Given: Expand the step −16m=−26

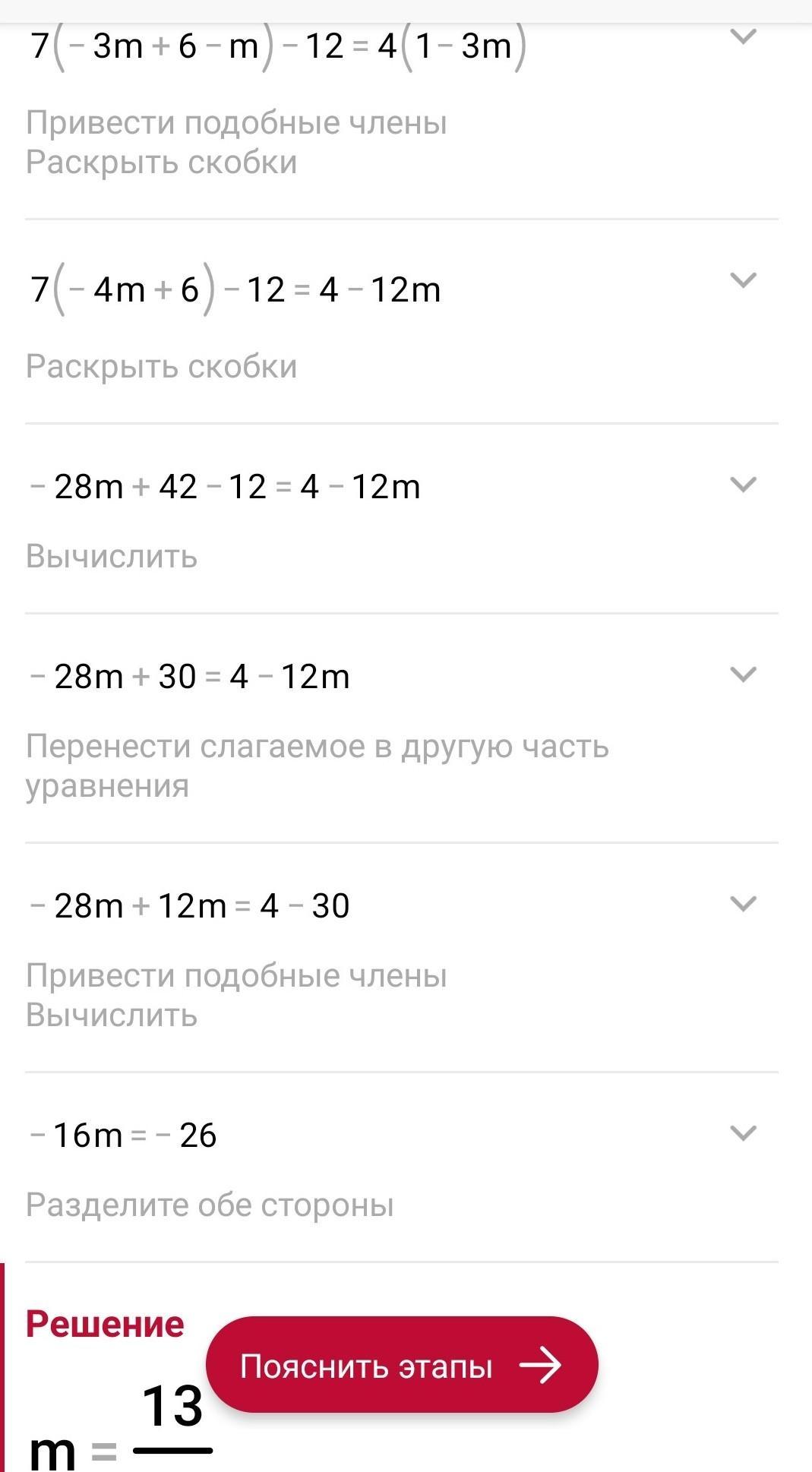Looking at the screenshot, I should click(x=742, y=1132).
